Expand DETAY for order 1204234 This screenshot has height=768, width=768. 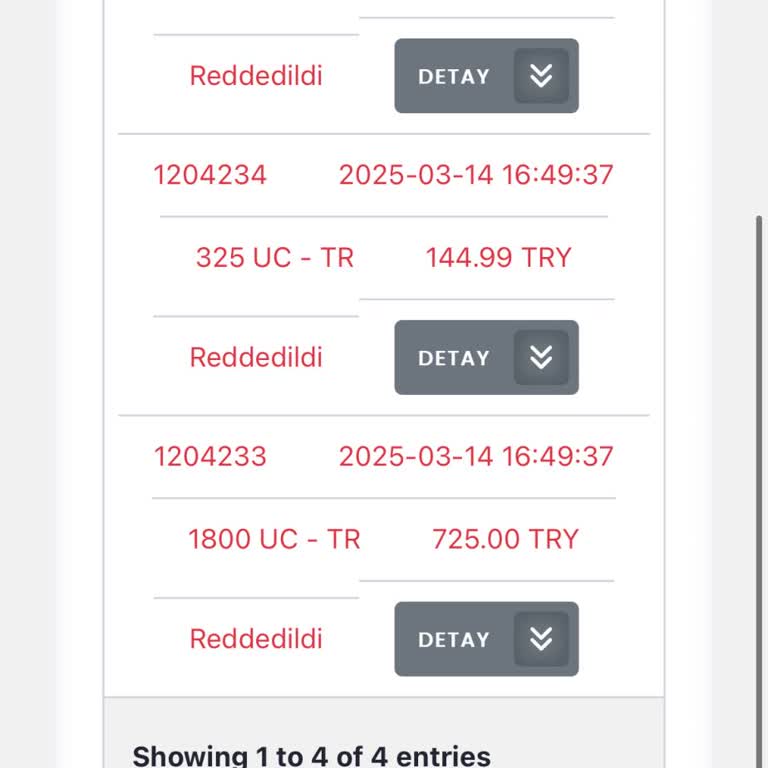486,358
